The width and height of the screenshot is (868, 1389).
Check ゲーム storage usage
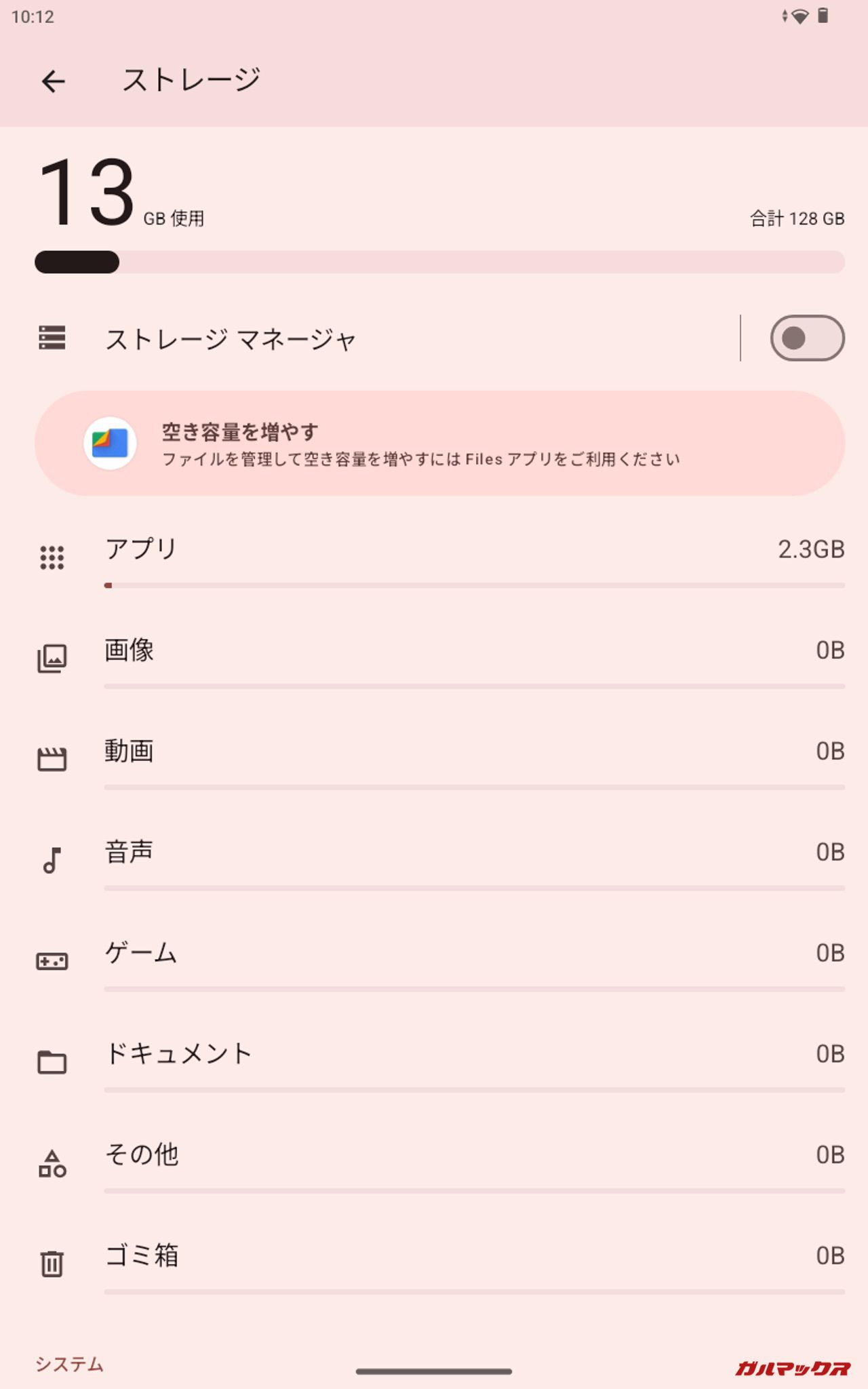439,961
